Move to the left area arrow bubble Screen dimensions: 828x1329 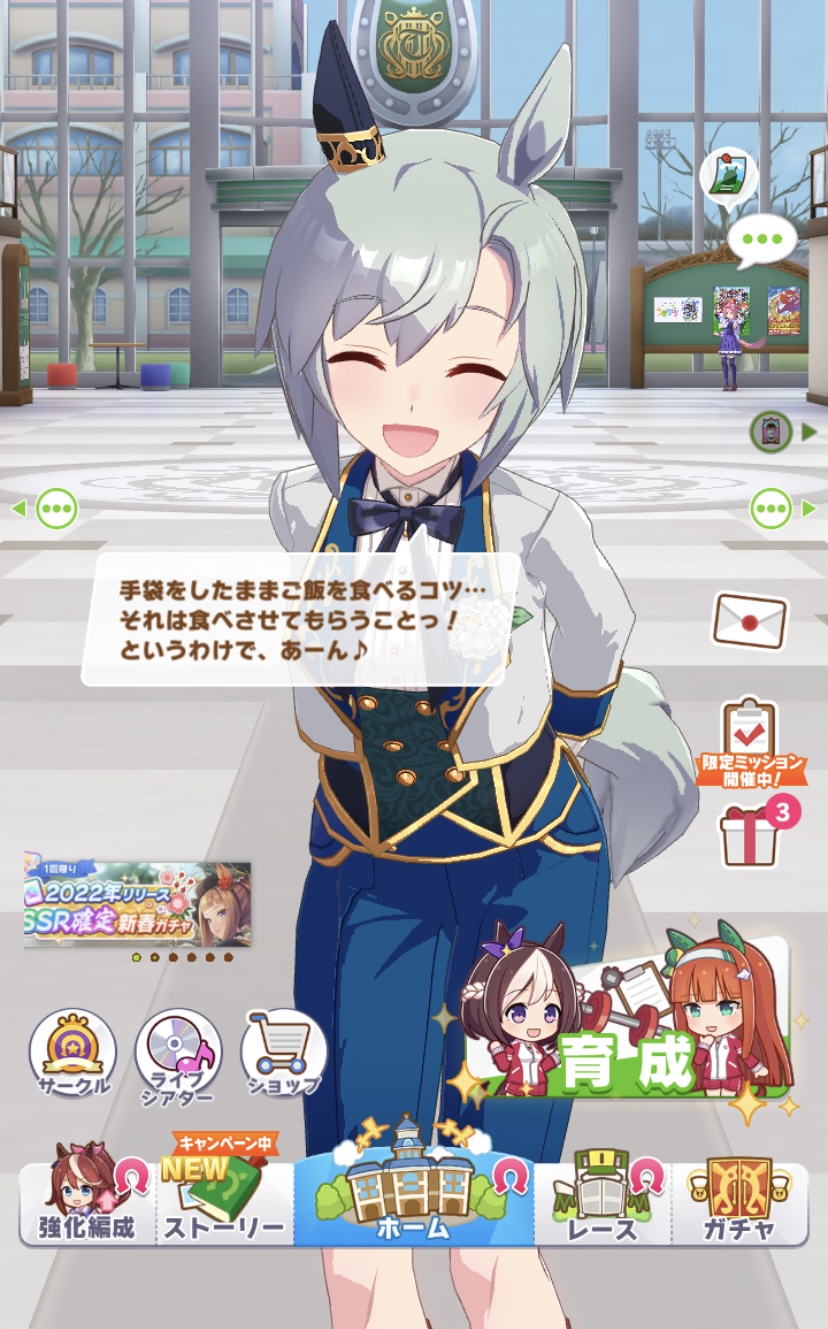pyautogui.click(x=46, y=509)
